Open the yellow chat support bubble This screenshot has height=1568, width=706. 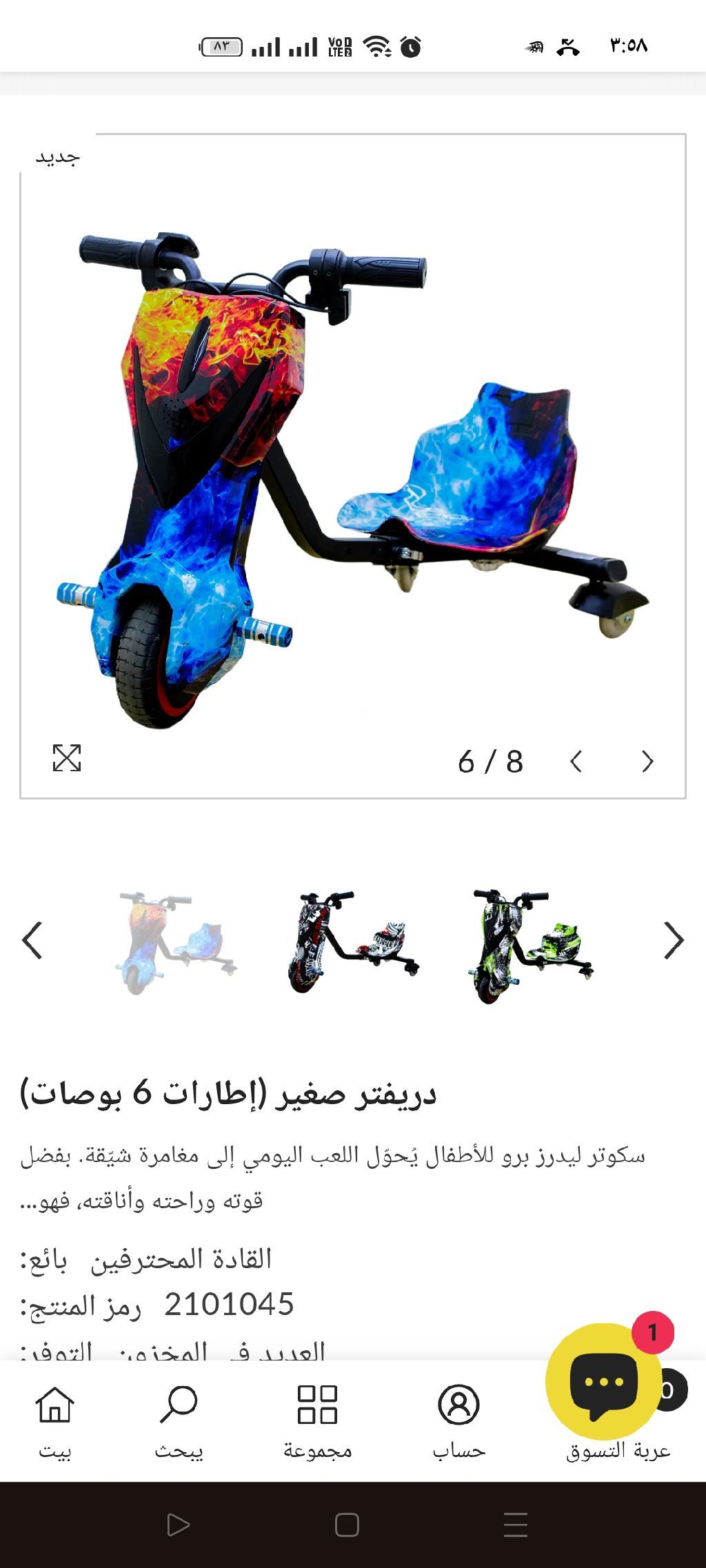tap(602, 1380)
